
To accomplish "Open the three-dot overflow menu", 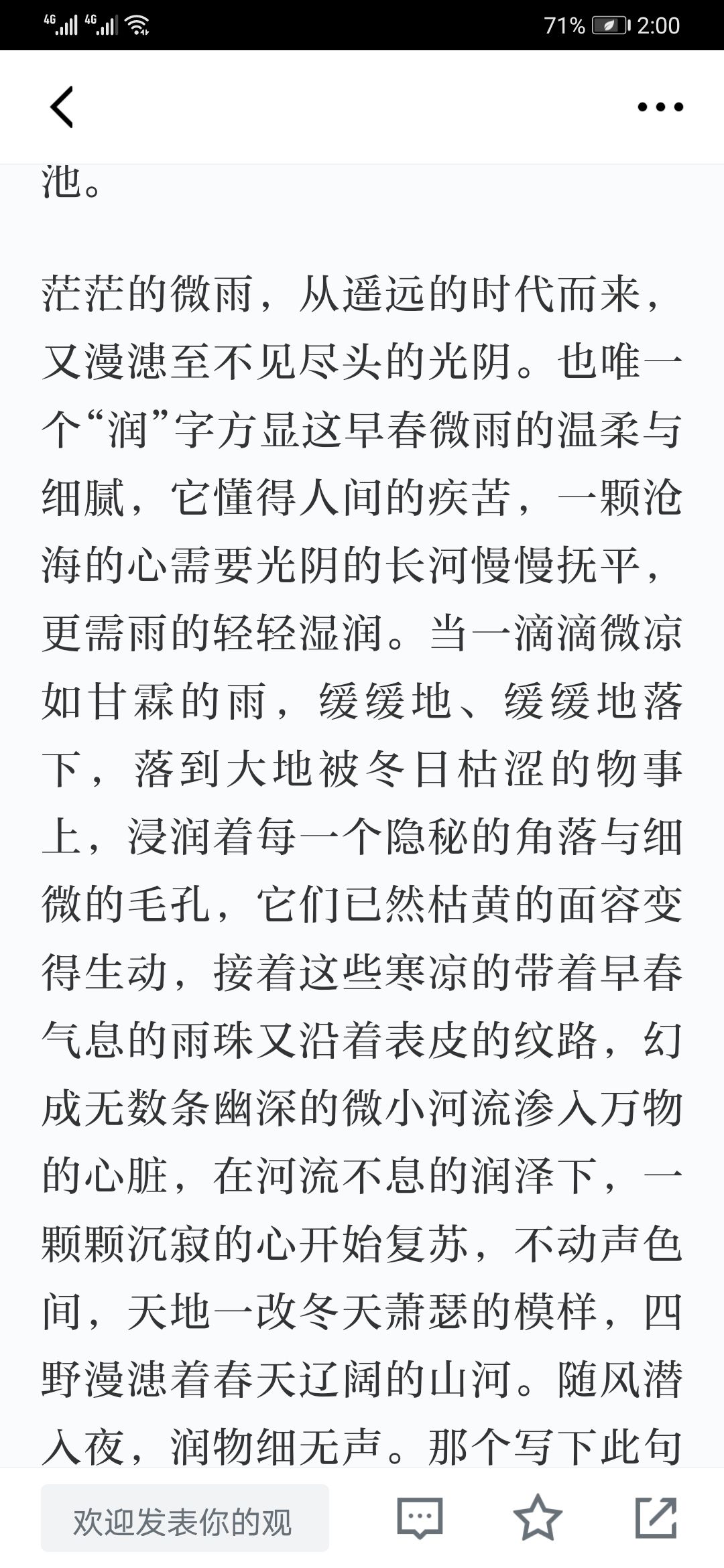I will pyautogui.click(x=660, y=107).
